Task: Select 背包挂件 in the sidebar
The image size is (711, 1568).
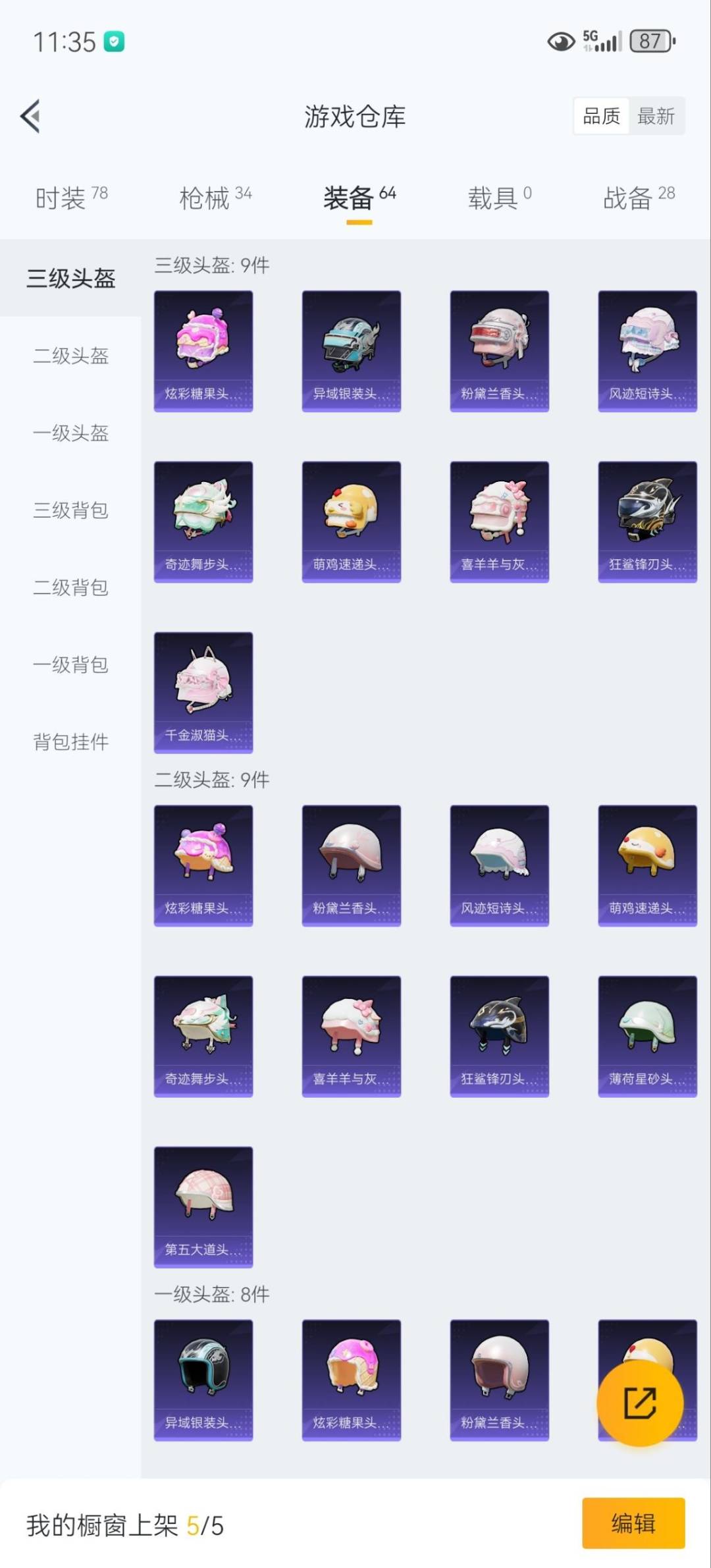Action: (70, 742)
